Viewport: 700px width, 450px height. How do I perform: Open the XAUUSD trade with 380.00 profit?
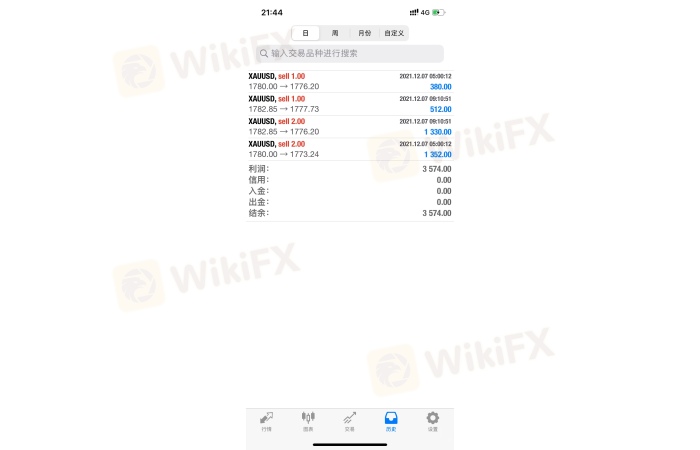349,81
